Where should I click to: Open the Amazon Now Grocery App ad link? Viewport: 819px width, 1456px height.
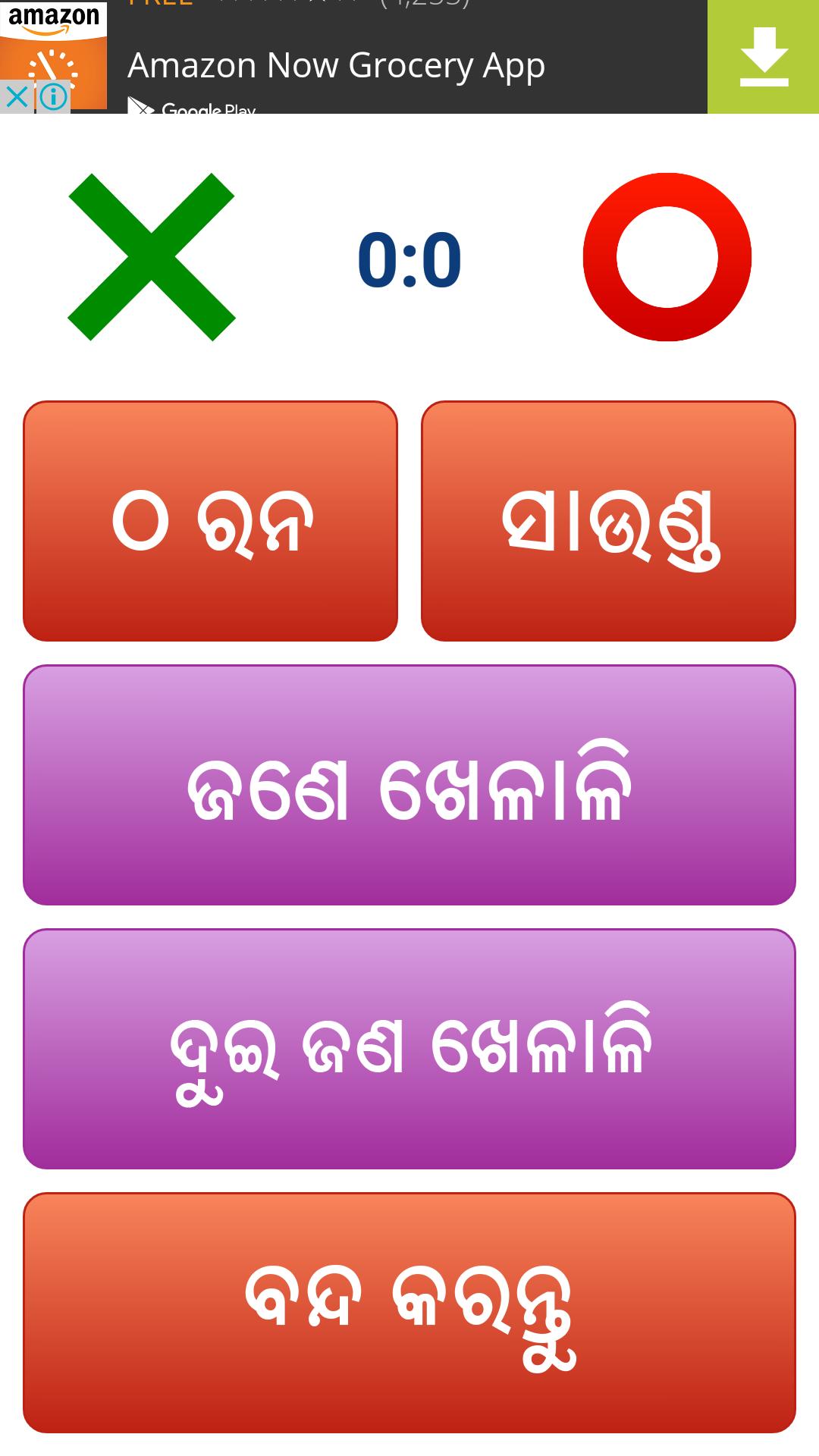(337, 65)
